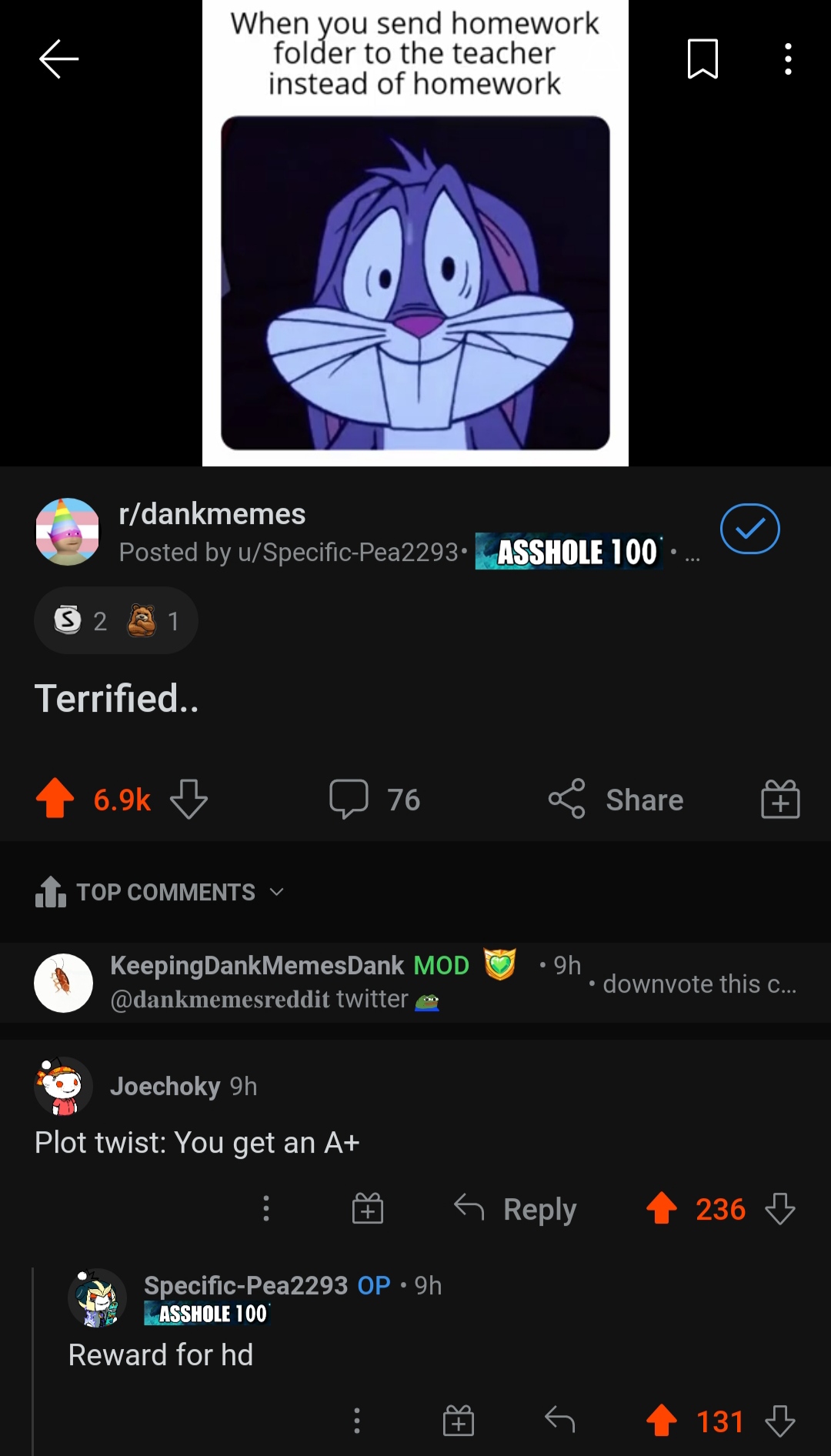View the post's awards

(116, 620)
